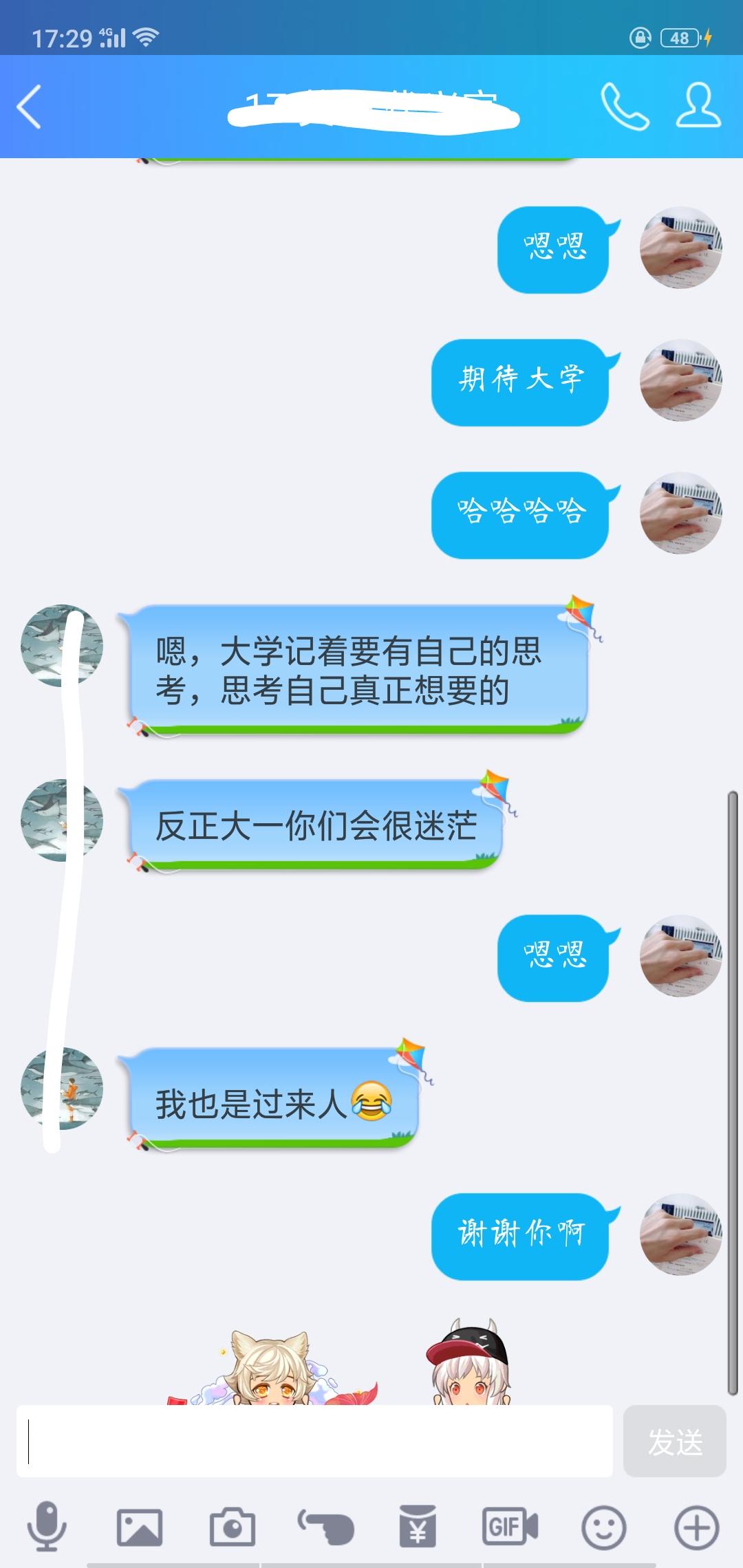Open the photo gallery picker

pos(140,1527)
